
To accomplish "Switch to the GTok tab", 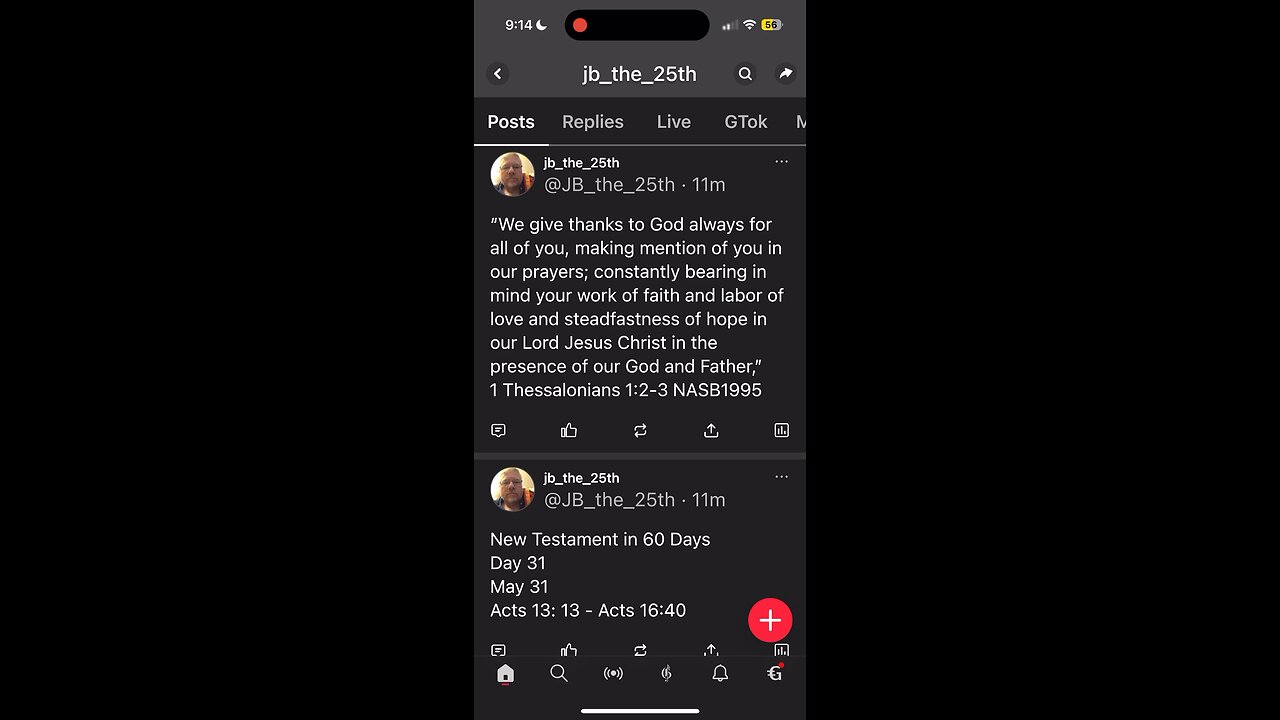I will tap(745, 122).
